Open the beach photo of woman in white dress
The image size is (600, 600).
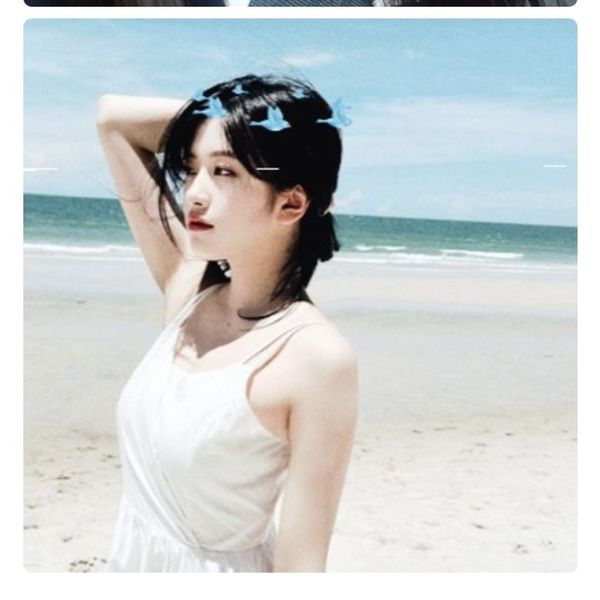tap(300, 295)
